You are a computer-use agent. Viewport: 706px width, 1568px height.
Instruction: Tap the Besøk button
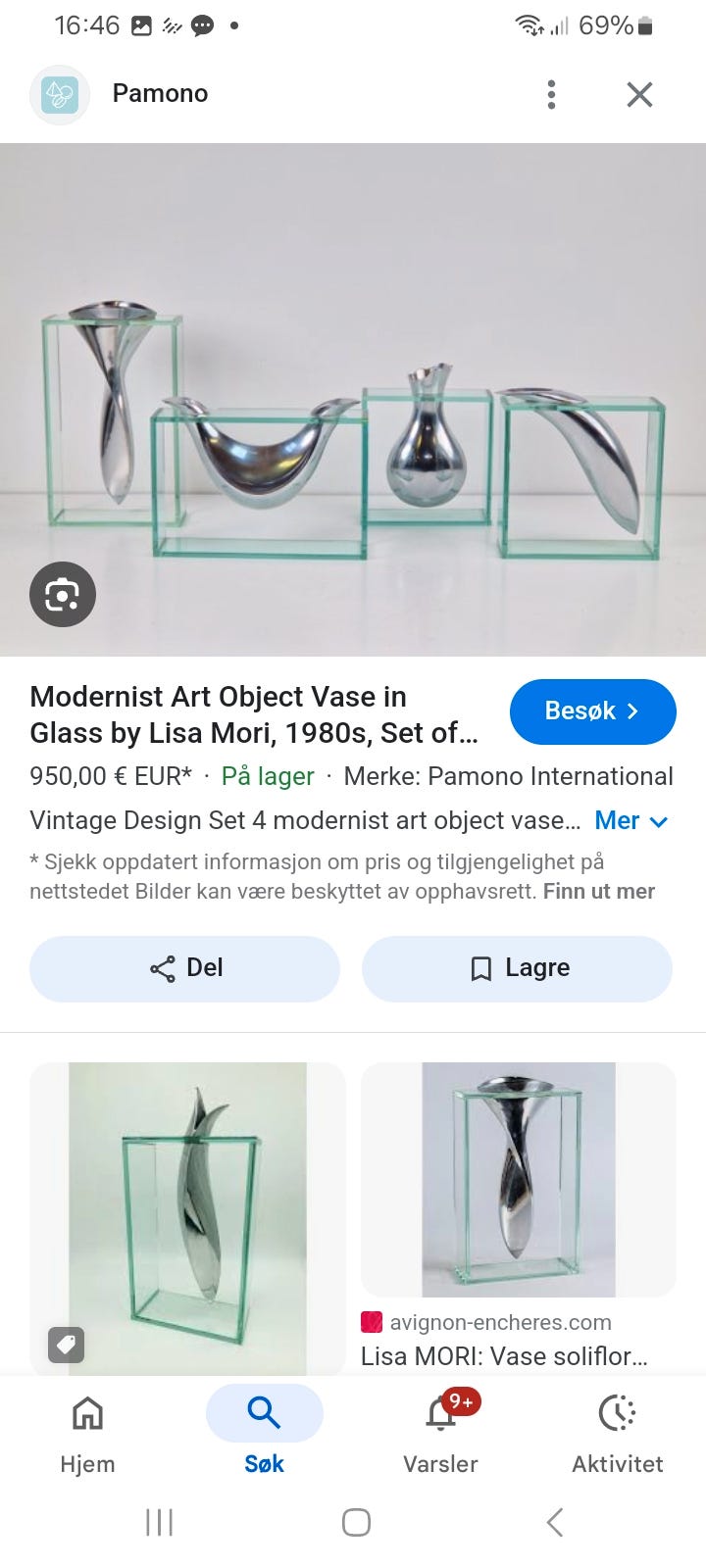(592, 711)
